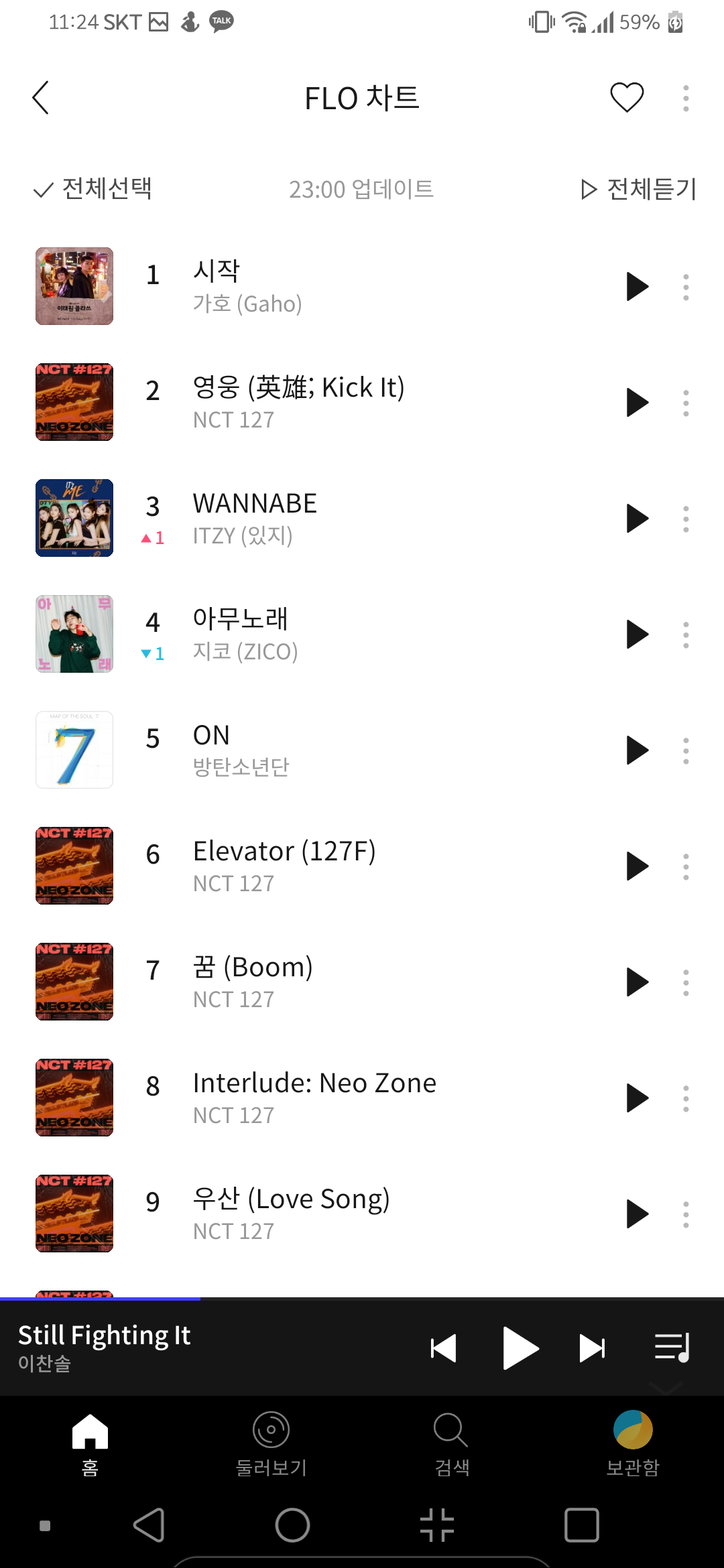Select all tracks with 전체선택
724x1568 pixels.
pyautogui.click(x=93, y=189)
